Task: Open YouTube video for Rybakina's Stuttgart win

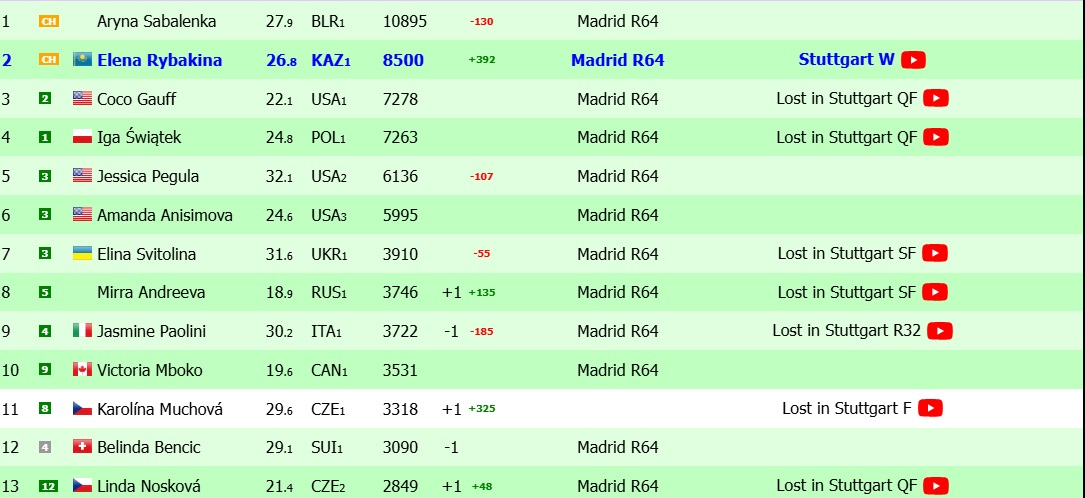Action: [913, 60]
